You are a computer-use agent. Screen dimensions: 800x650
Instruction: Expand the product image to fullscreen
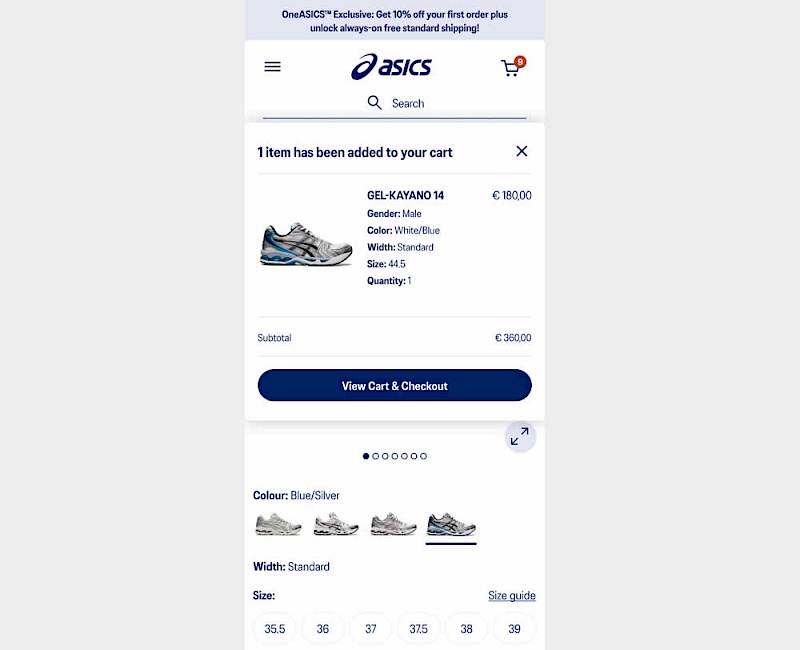tap(520, 437)
